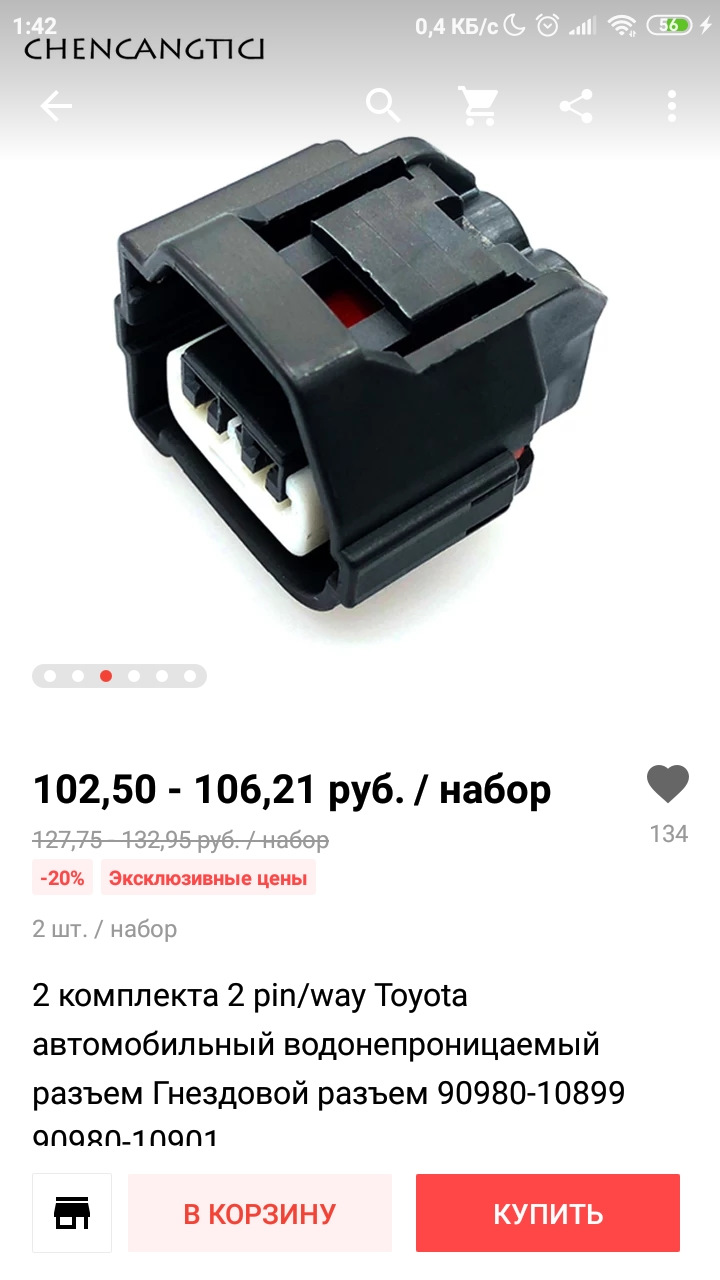Share this product listing
The image size is (720, 1280).
click(x=575, y=106)
